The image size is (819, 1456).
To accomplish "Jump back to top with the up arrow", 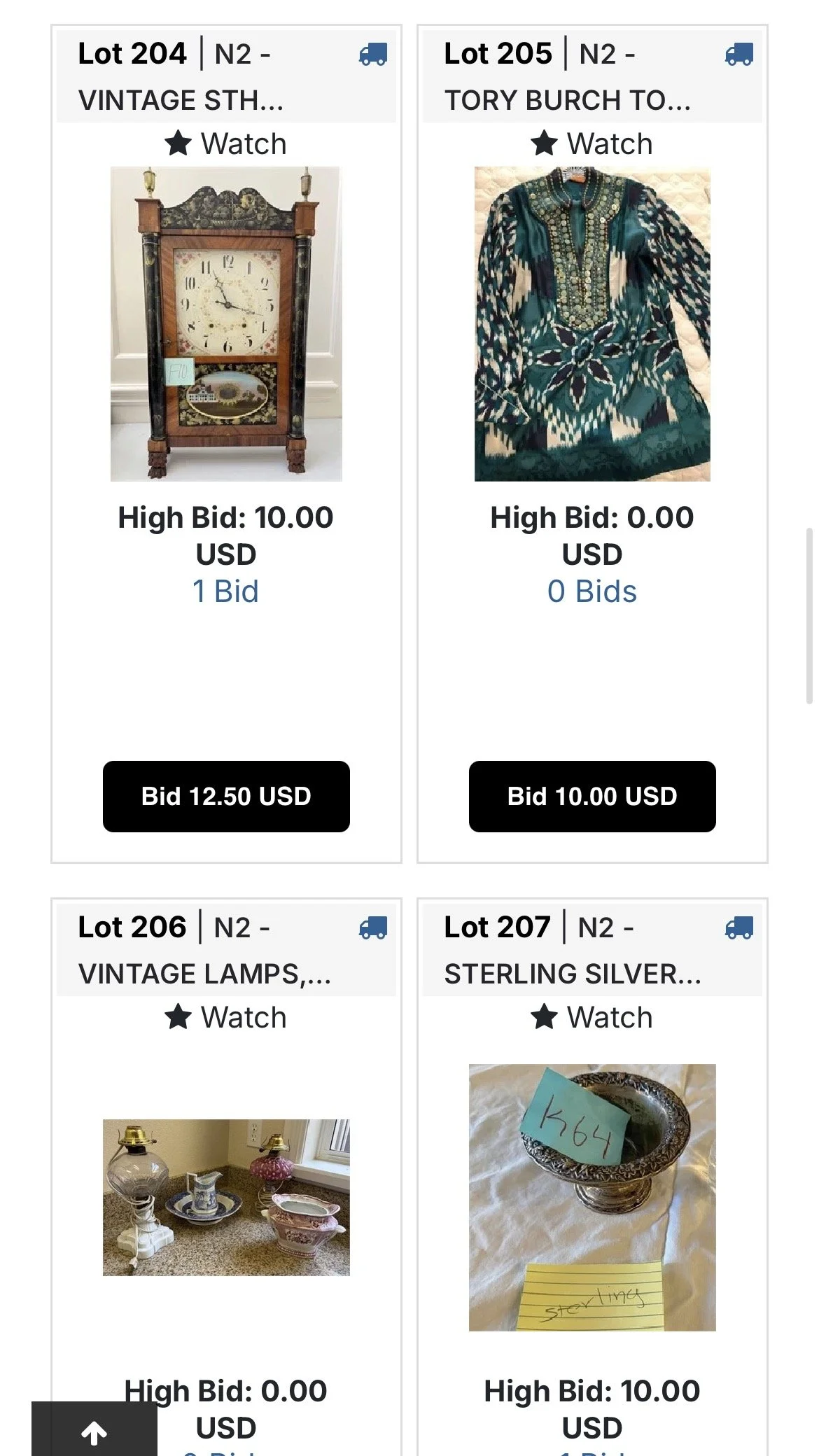I will click(x=94, y=1434).
